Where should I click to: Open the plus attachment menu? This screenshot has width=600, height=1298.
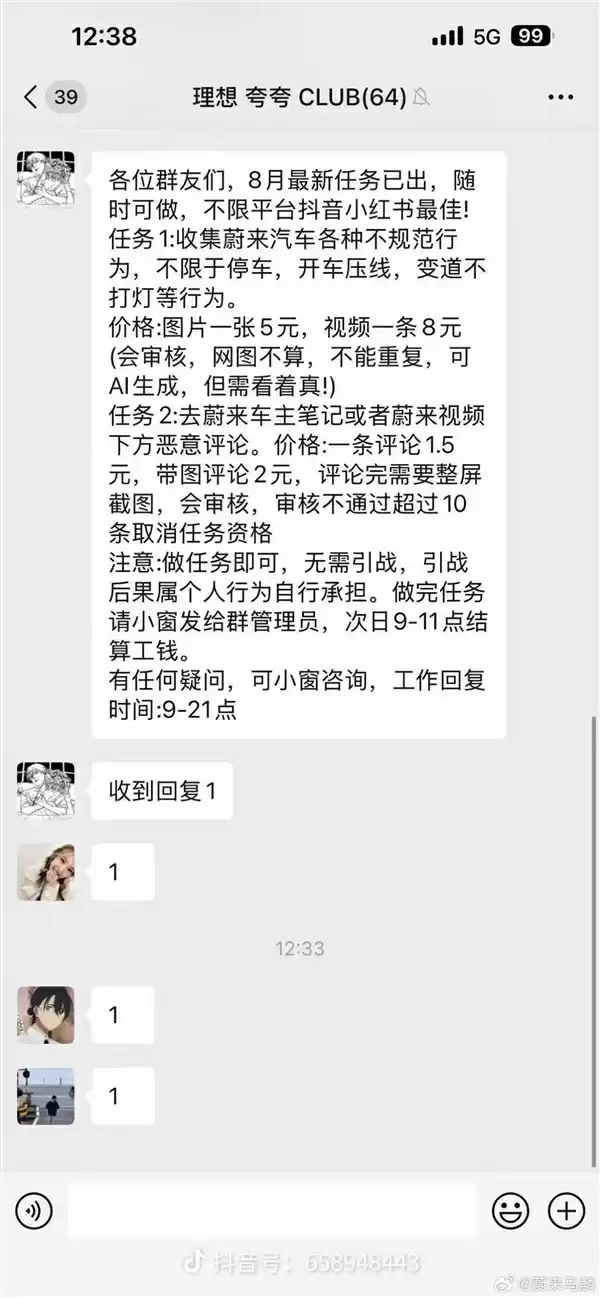(566, 1211)
